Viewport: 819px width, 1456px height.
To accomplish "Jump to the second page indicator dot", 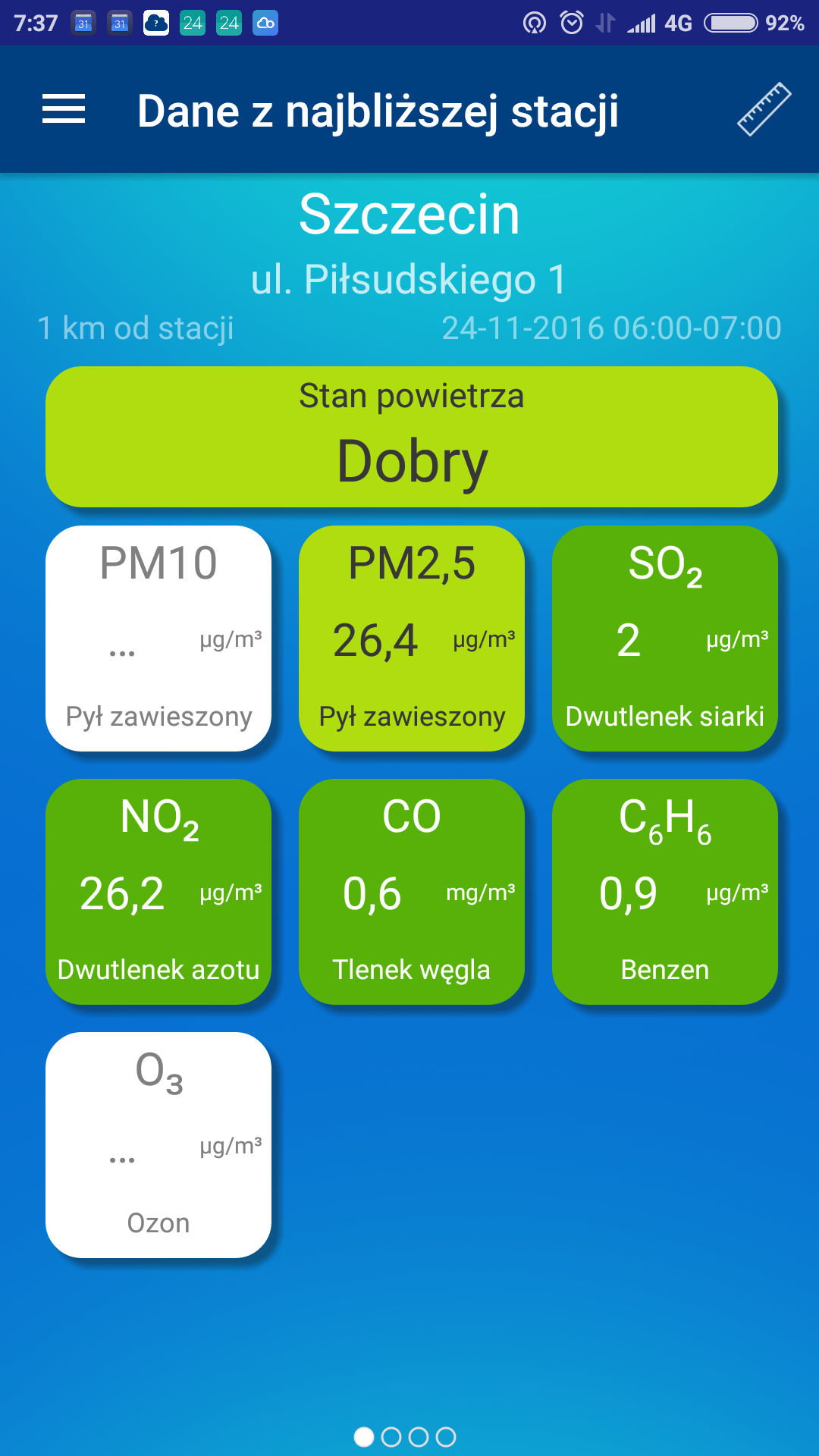I will pyautogui.click(x=391, y=1437).
